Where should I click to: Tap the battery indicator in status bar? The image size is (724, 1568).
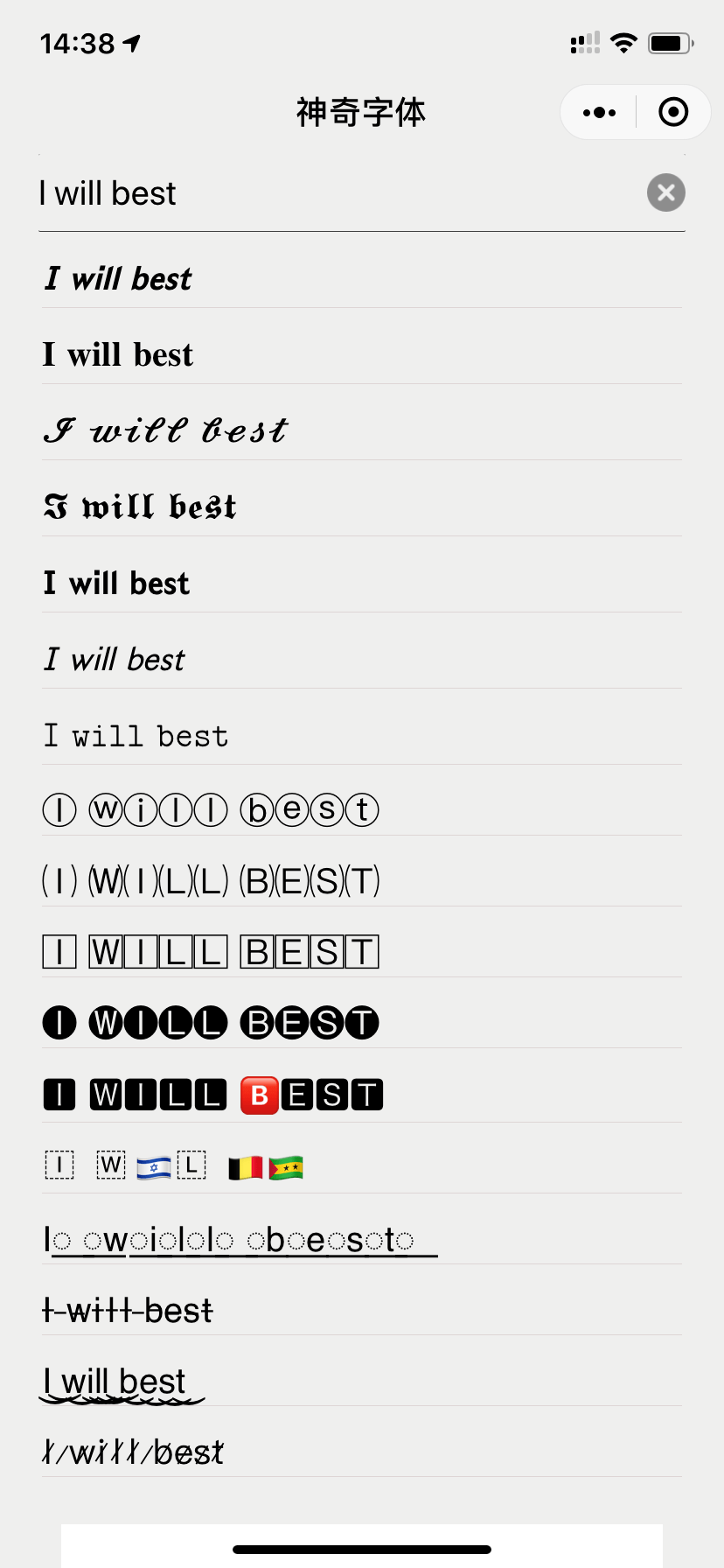click(670, 41)
